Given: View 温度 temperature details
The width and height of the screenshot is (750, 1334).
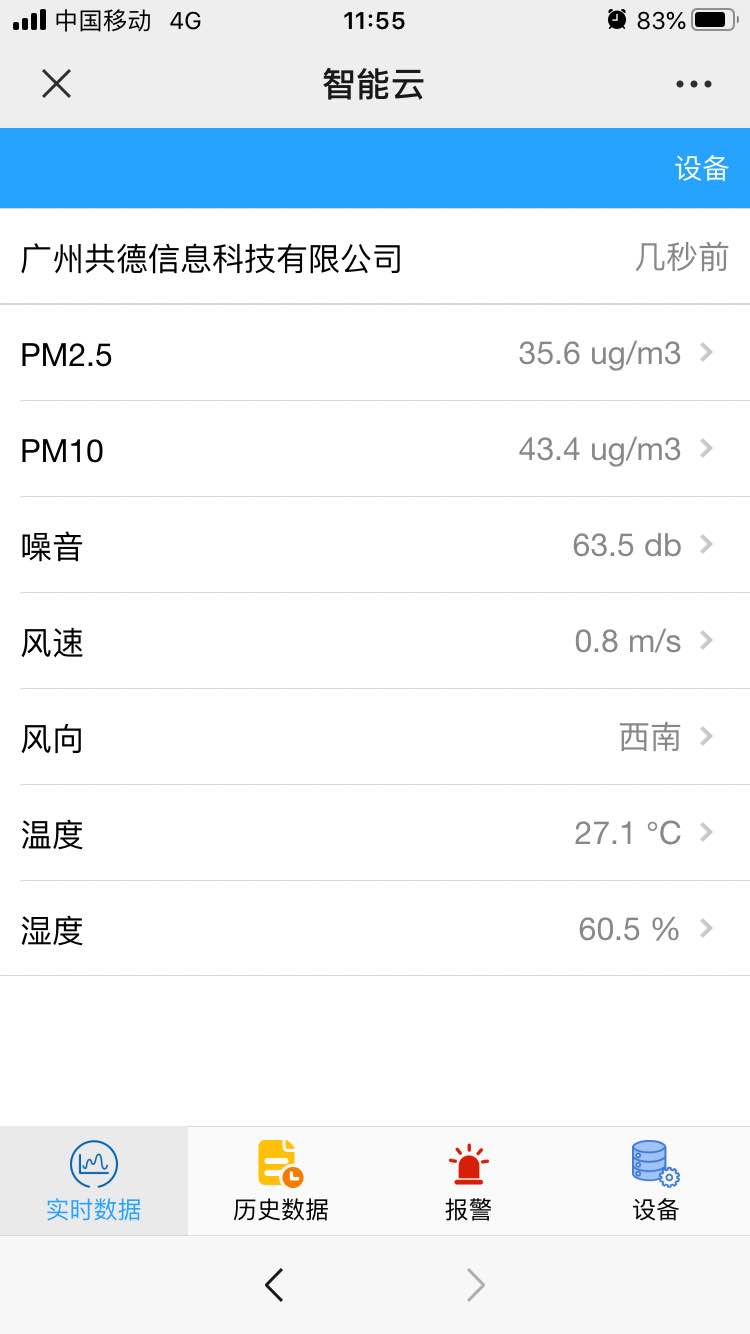Looking at the screenshot, I should [x=375, y=833].
